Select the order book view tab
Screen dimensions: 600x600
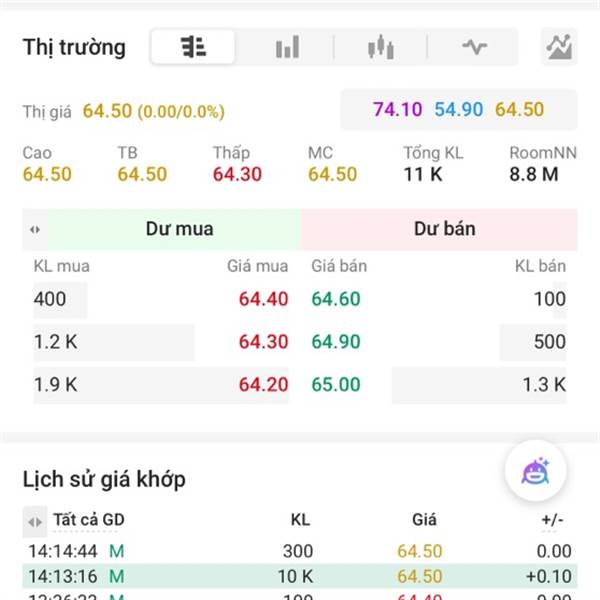[x=193, y=47]
